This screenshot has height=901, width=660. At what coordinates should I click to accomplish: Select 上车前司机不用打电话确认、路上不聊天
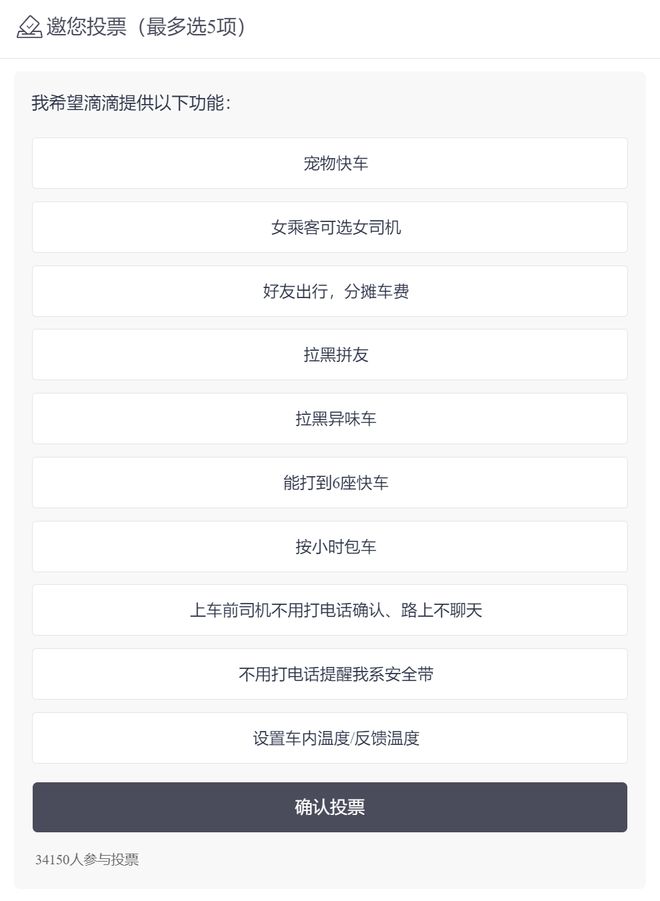click(330, 610)
